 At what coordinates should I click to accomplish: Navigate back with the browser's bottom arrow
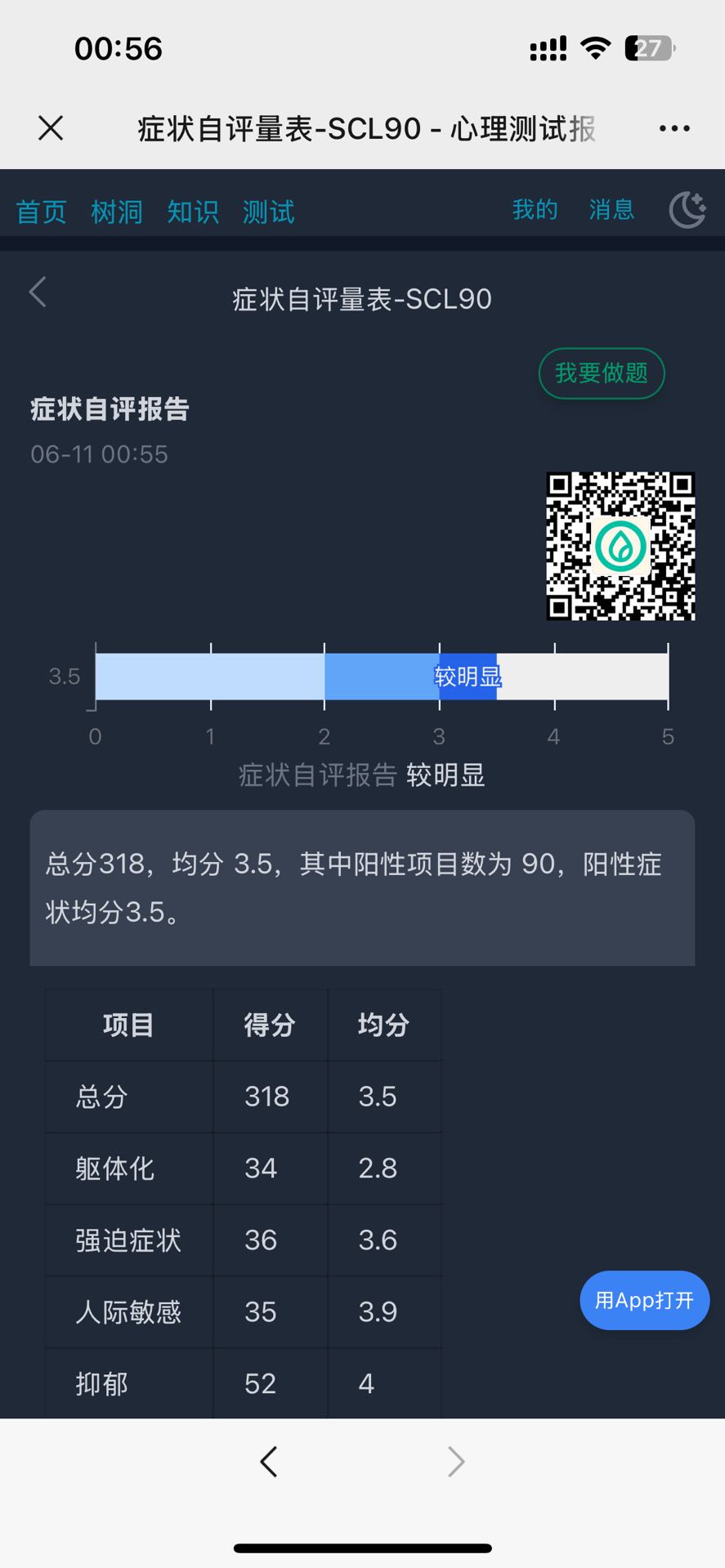pos(269,1462)
